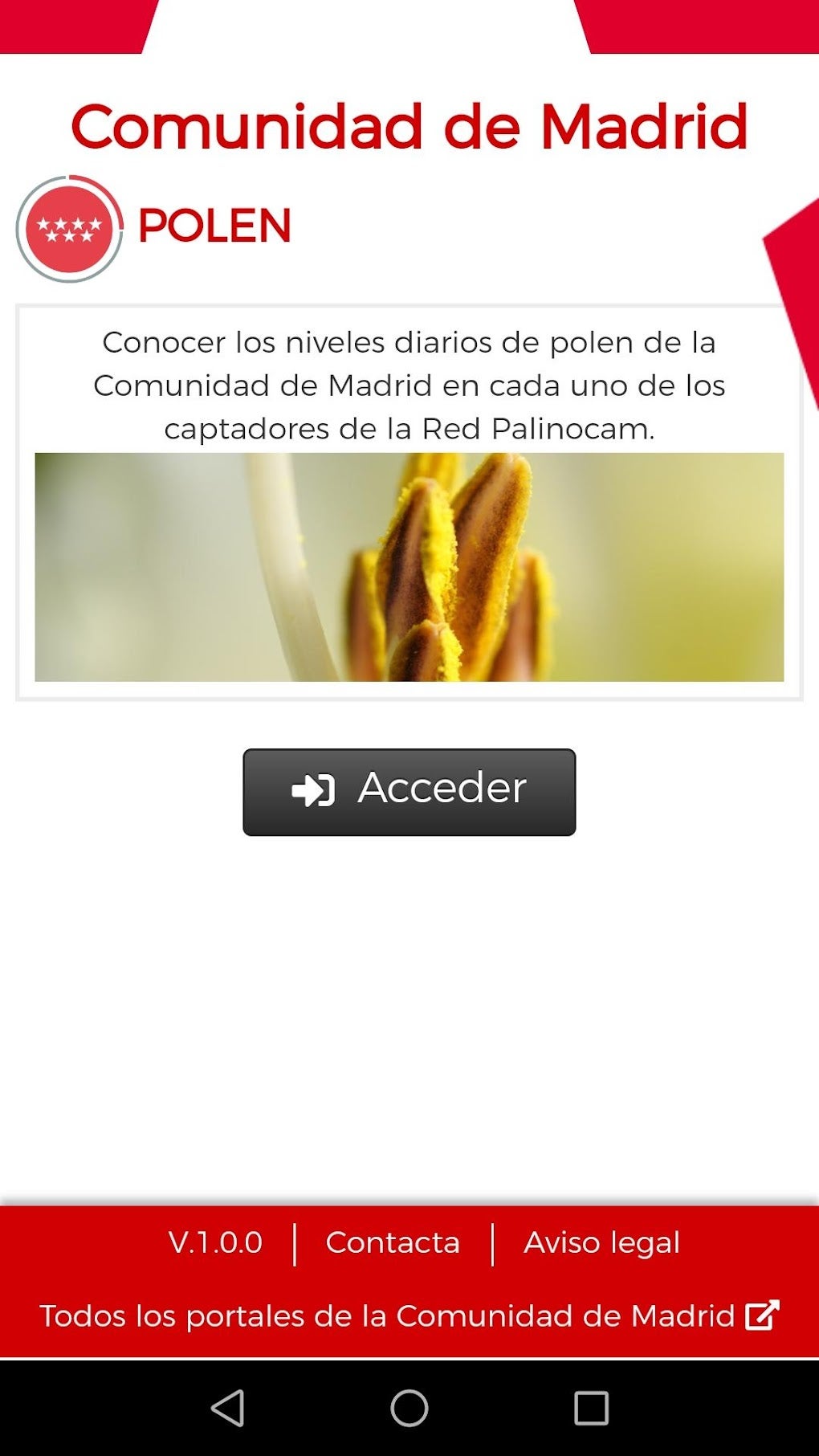Tap the separator between Contacta and Aviso legal
Image resolution: width=819 pixels, height=1456 pixels.
tap(492, 1242)
